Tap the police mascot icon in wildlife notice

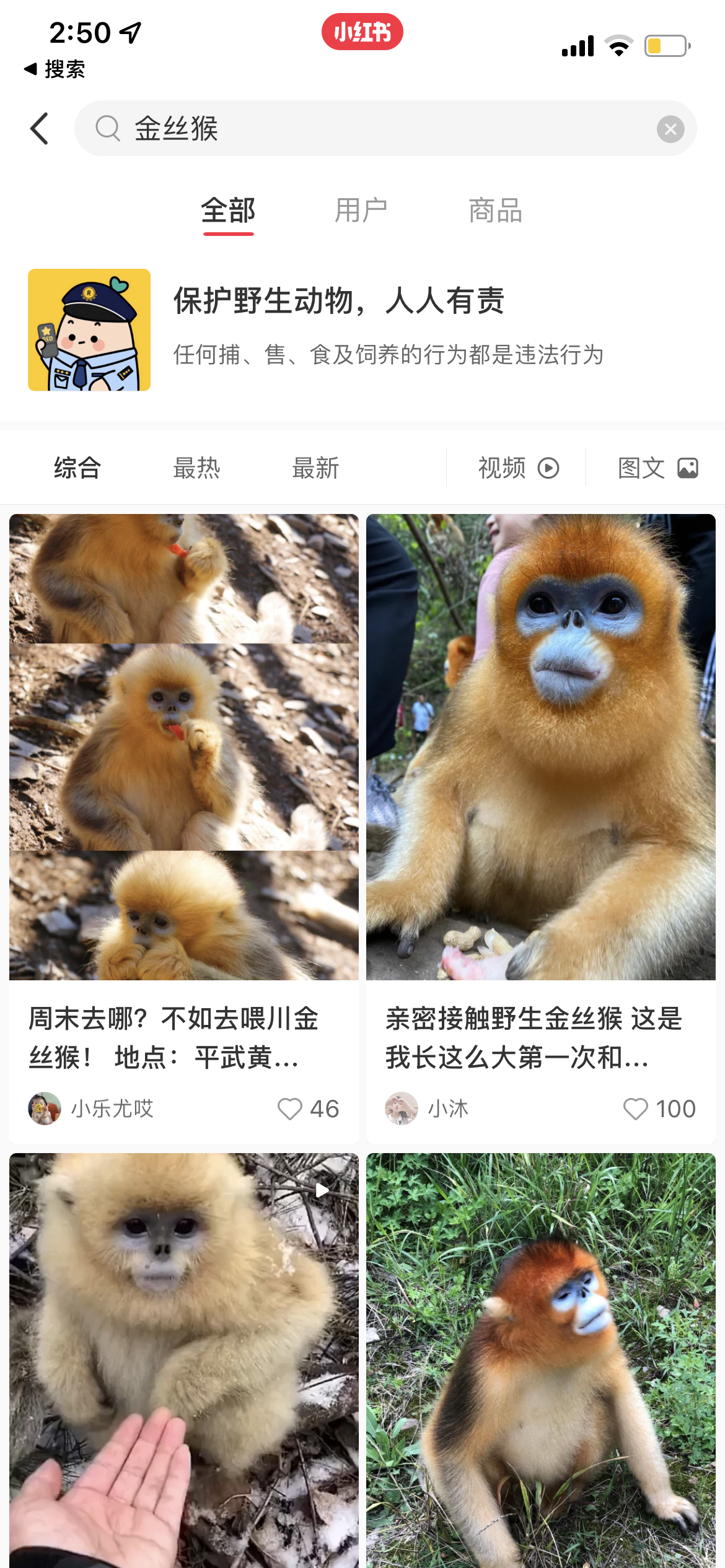pyautogui.click(x=89, y=330)
